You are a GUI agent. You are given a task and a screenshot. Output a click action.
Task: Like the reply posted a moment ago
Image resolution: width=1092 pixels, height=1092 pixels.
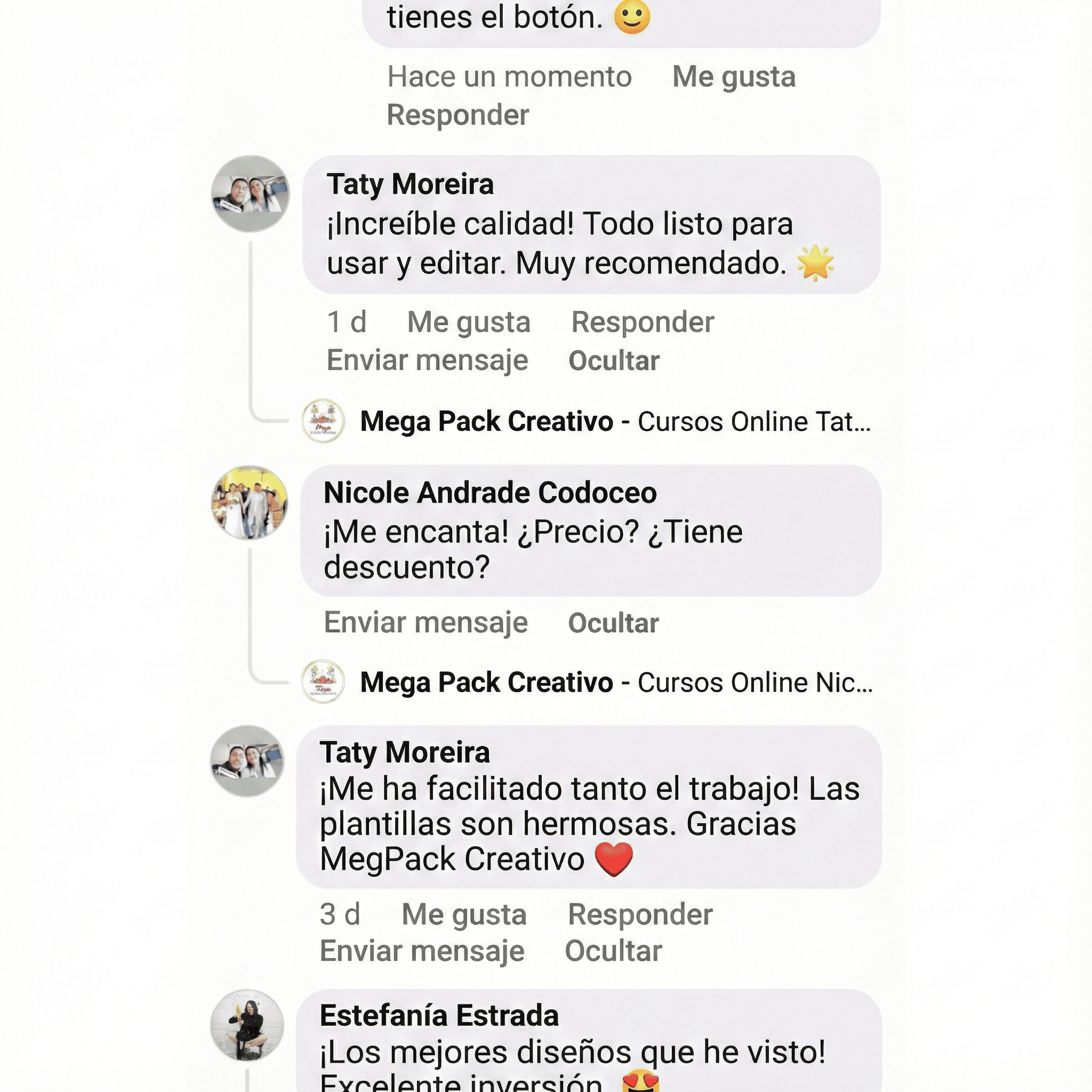(x=733, y=77)
